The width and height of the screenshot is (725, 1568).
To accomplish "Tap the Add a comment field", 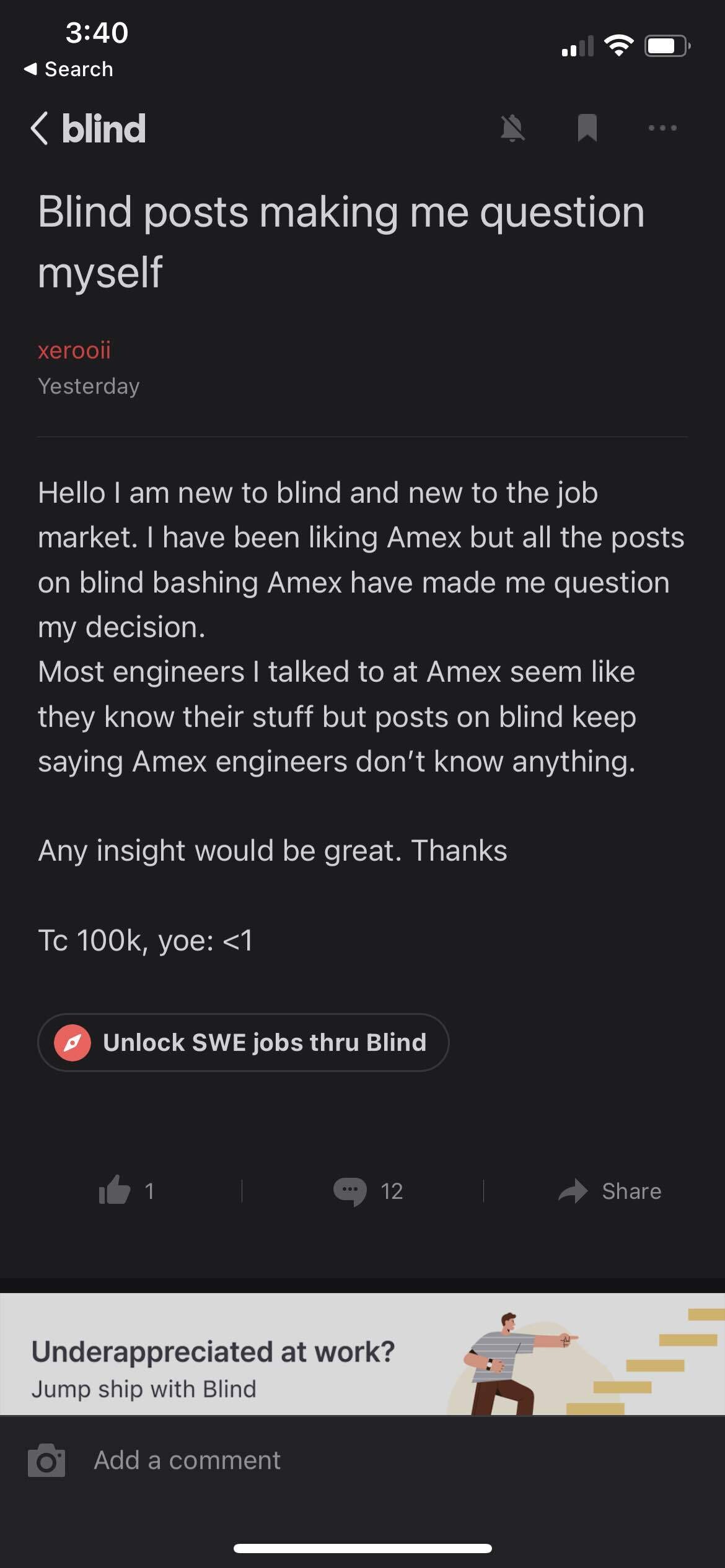I will coord(185,1460).
